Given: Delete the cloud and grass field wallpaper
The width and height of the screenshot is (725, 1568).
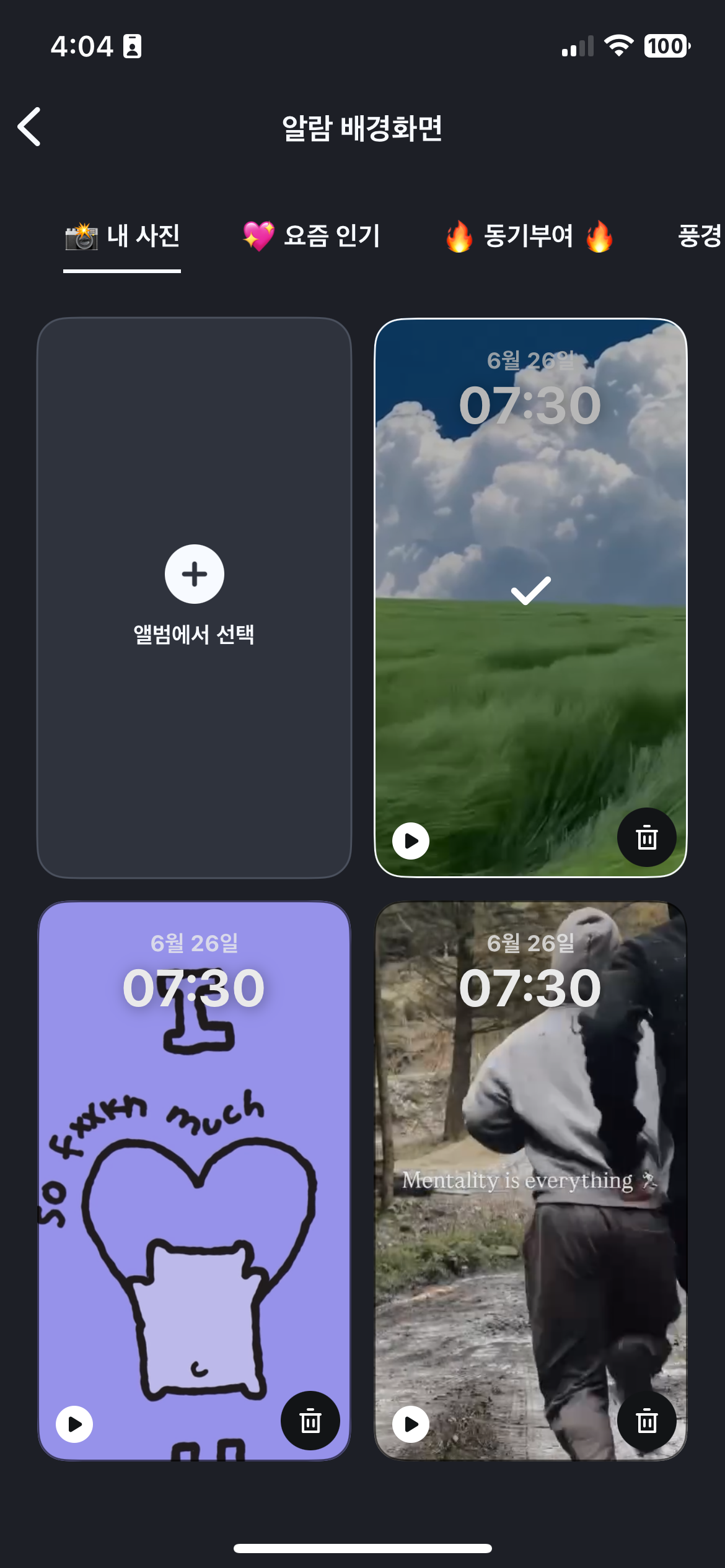Looking at the screenshot, I should tap(646, 838).
